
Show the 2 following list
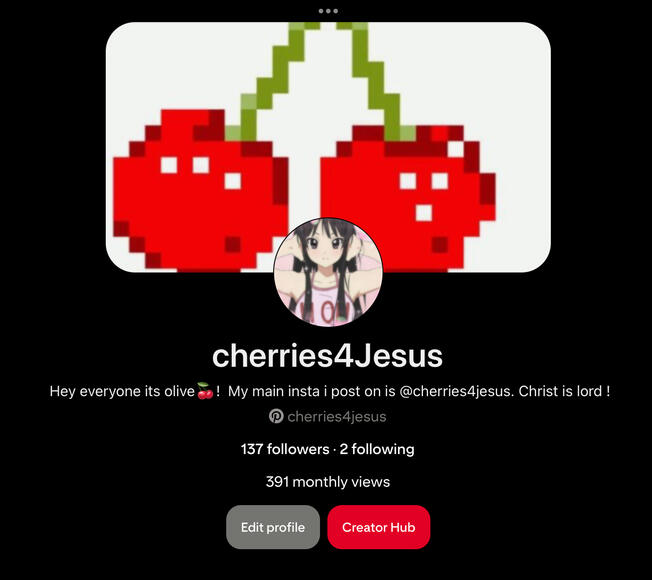point(377,449)
